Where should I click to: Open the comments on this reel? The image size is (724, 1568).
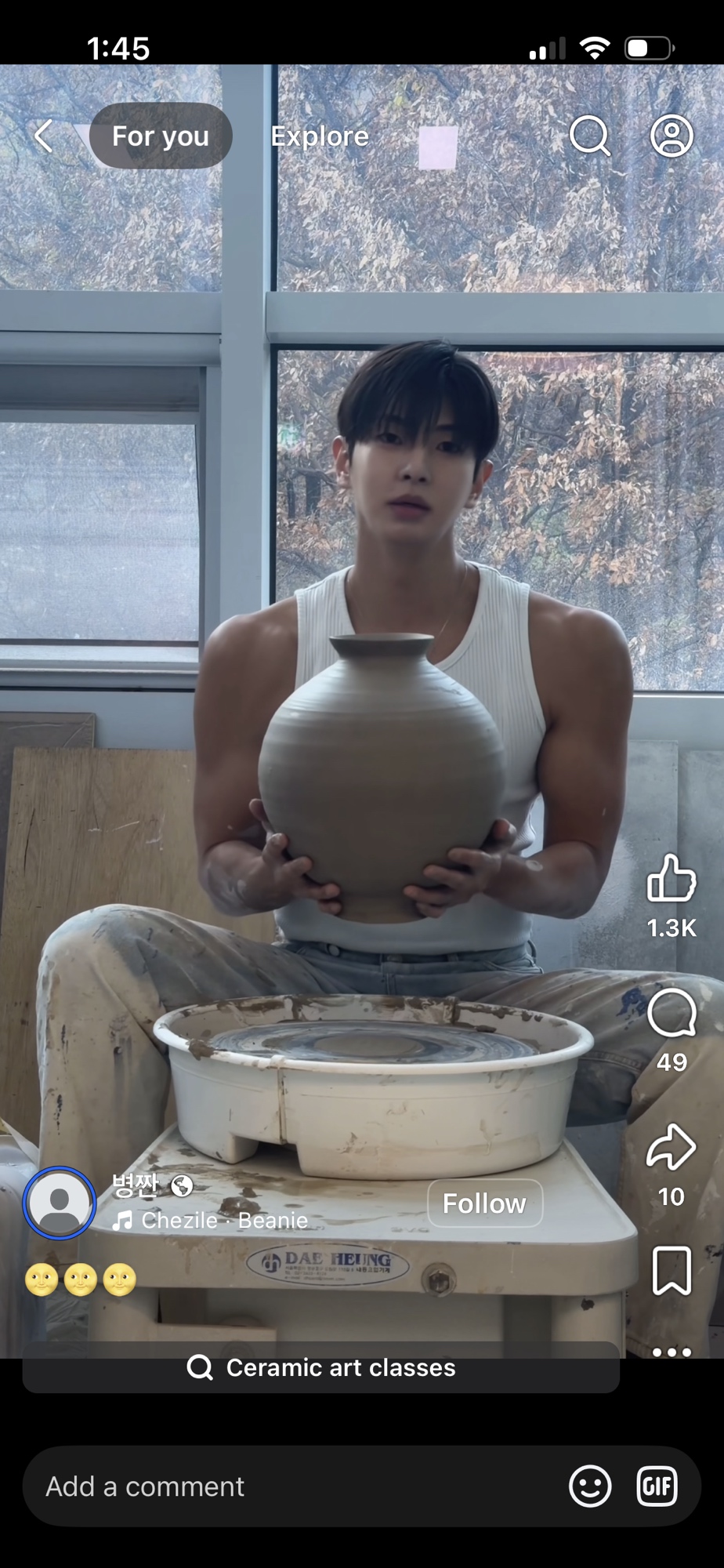coord(672,1012)
